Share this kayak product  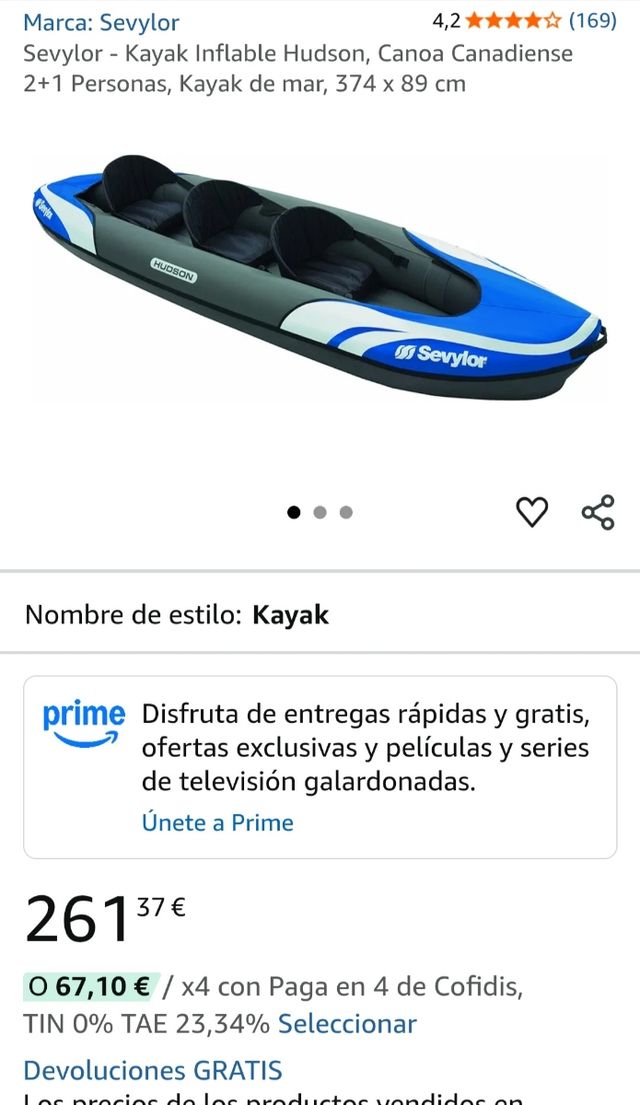coord(598,512)
